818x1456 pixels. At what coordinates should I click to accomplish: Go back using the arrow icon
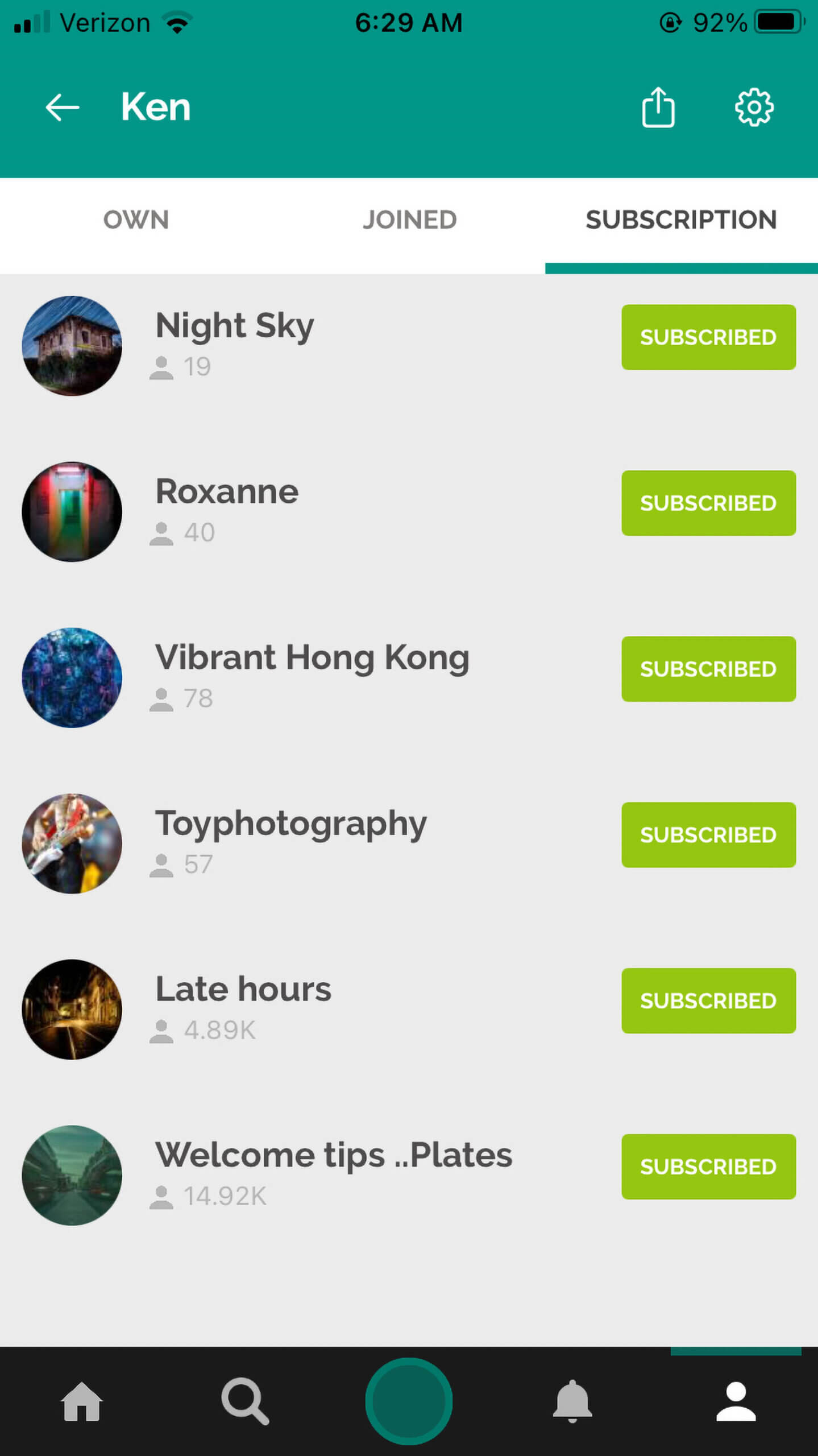[62, 107]
